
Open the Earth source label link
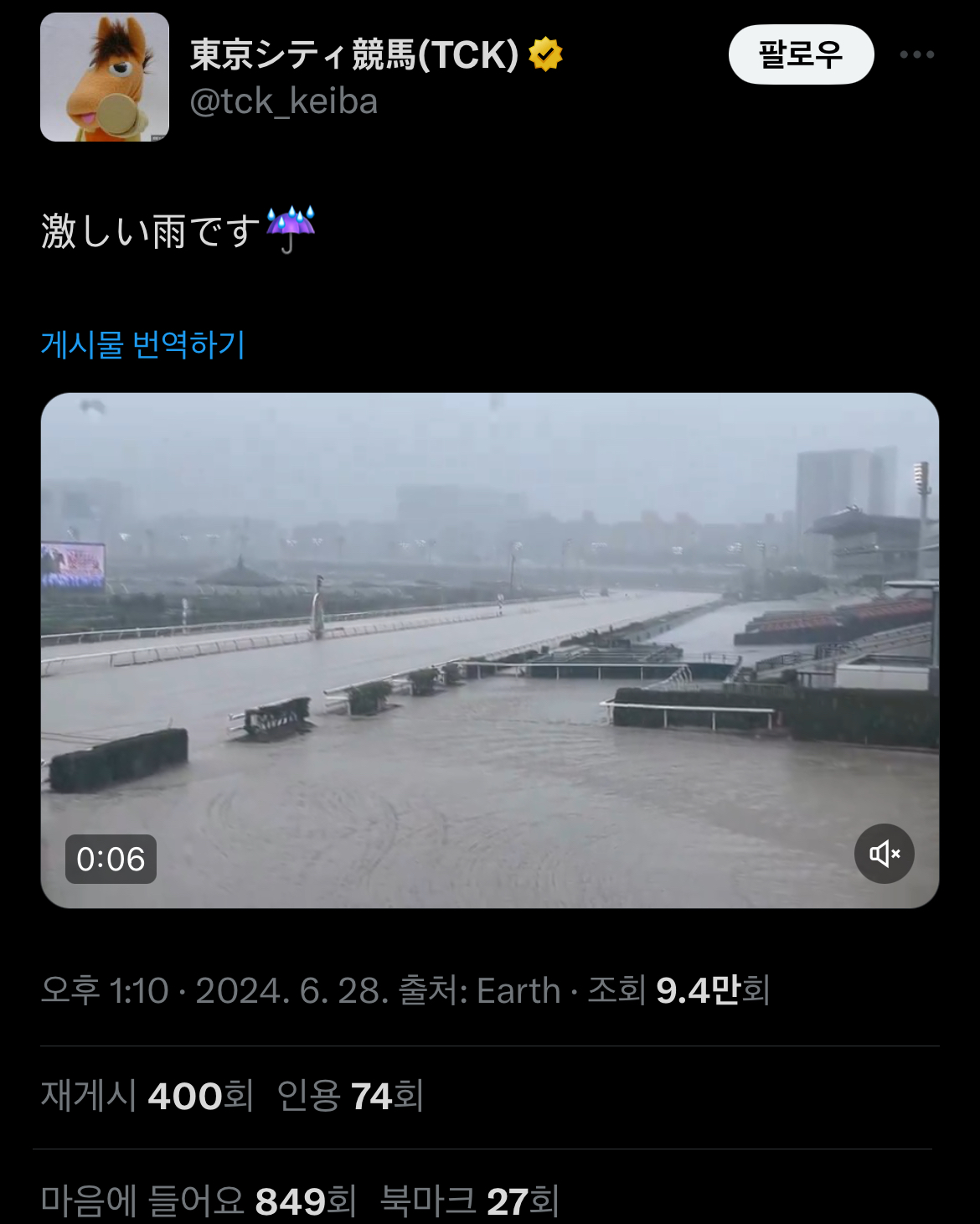pos(518,991)
